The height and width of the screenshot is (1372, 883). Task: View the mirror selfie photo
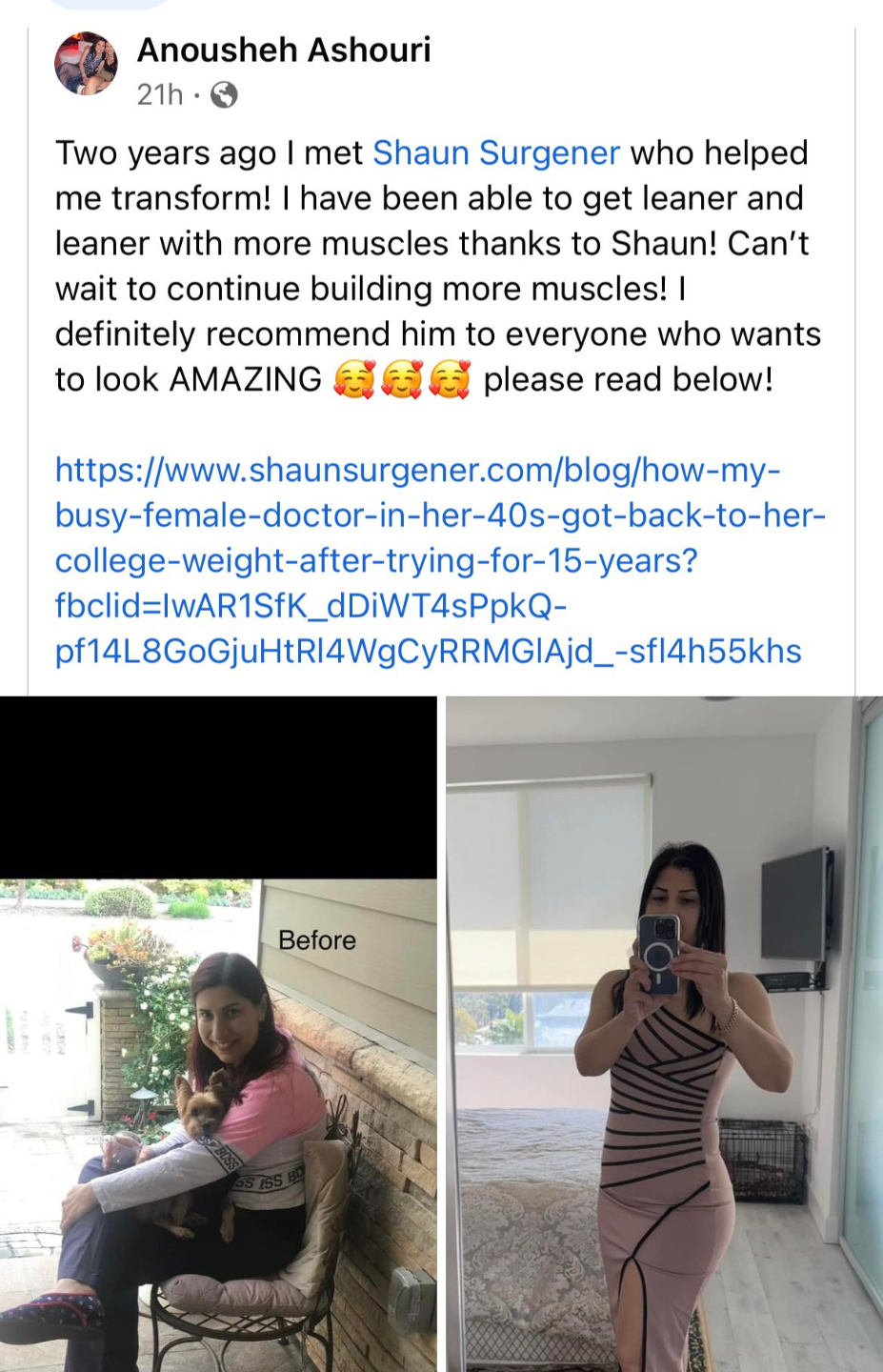point(664,1034)
